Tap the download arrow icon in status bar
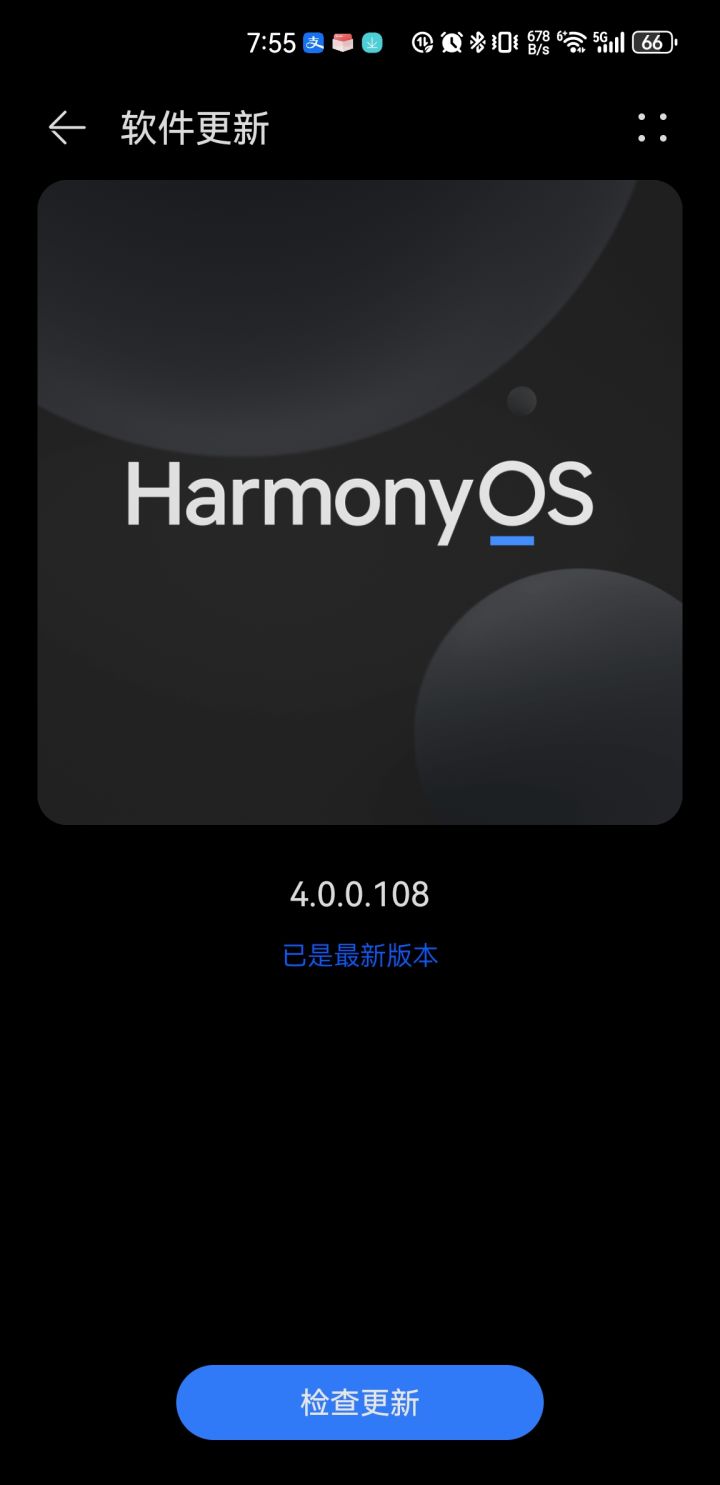Viewport: 720px width, 1485px height. point(373,43)
